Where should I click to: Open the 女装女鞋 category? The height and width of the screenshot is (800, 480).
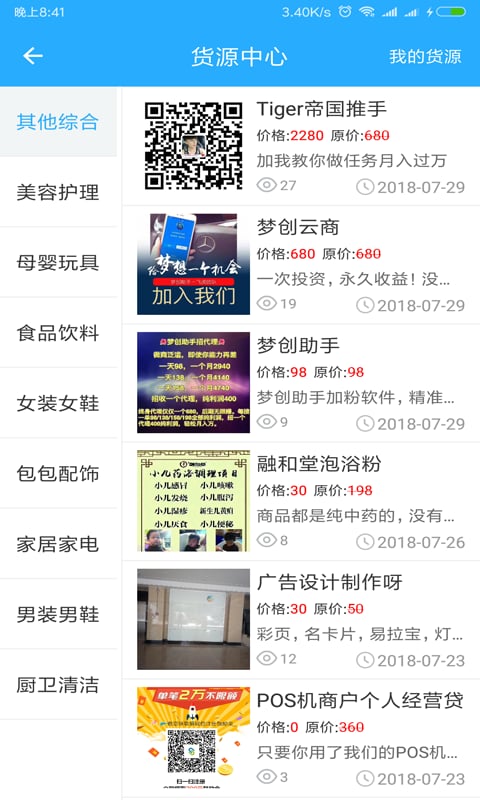(58, 404)
